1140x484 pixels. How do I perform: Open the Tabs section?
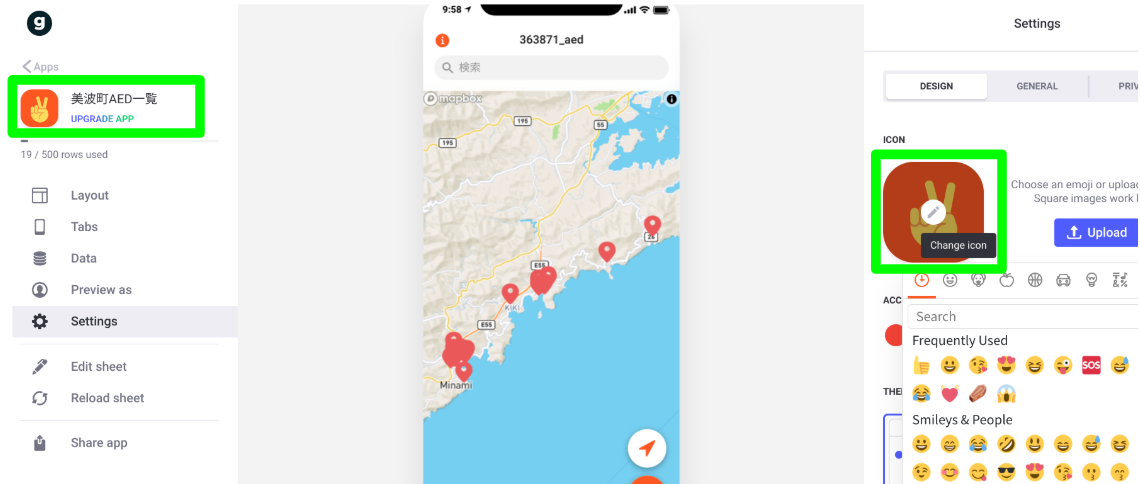[84, 227]
